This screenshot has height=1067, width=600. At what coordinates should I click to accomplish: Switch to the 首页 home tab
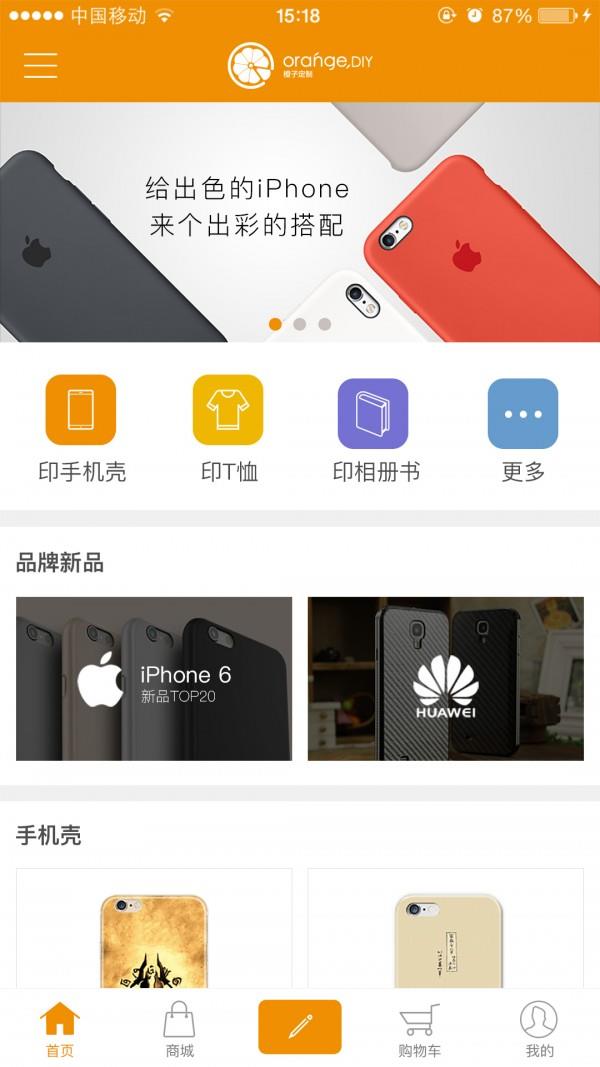(x=60, y=1030)
